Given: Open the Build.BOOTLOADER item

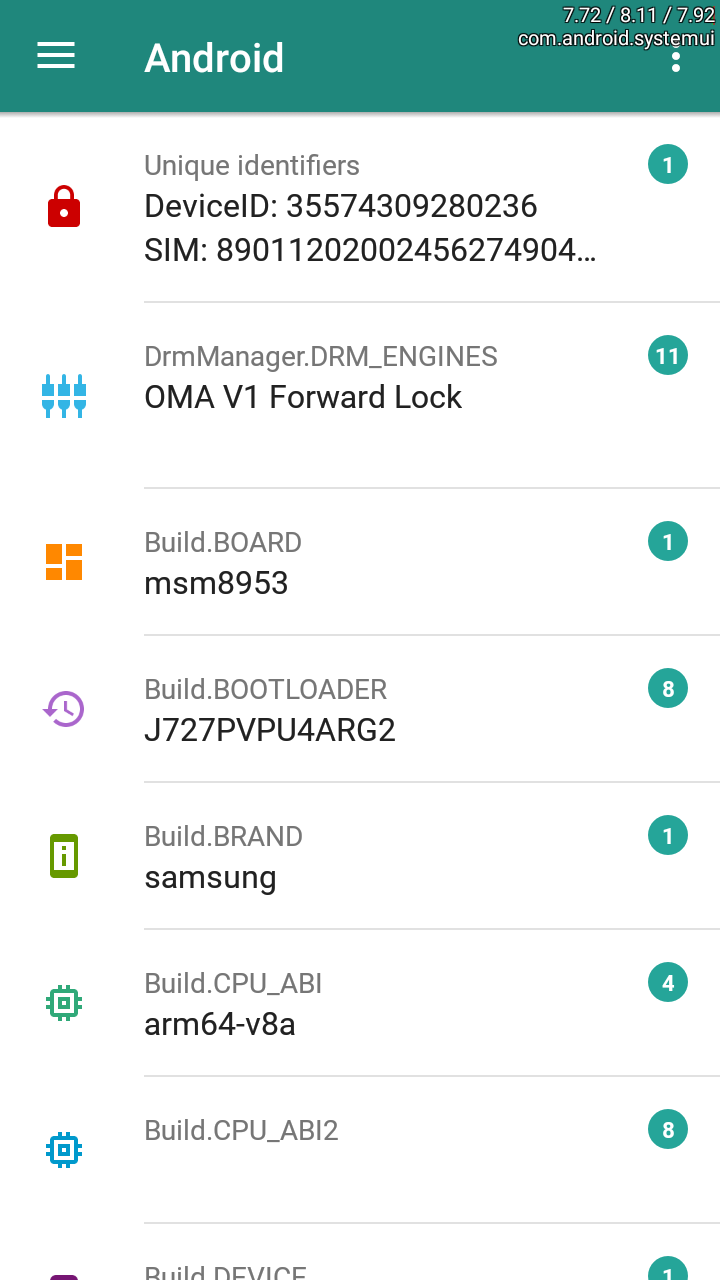Looking at the screenshot, I should (360, 709).
